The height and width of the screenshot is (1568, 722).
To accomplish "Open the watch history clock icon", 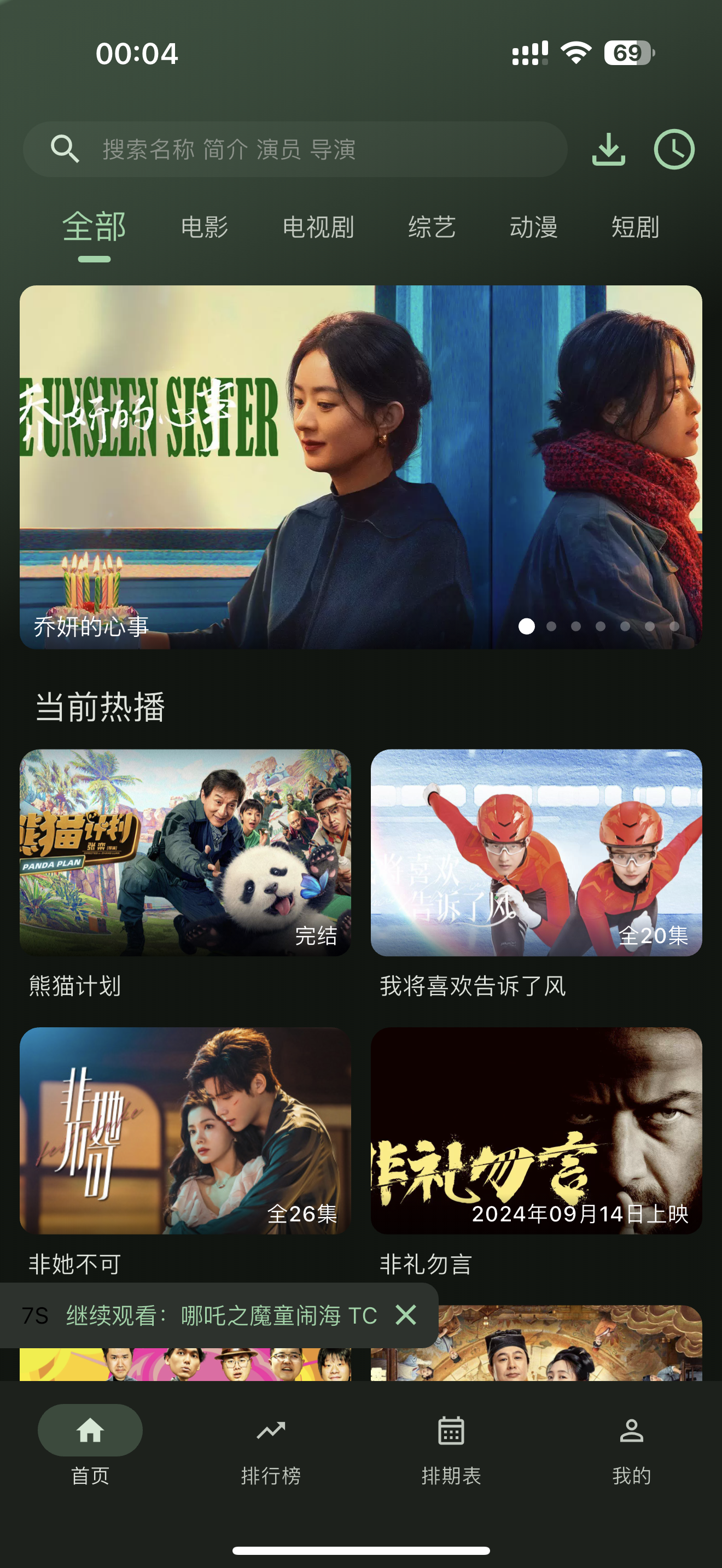I will [x=674, y=150].
